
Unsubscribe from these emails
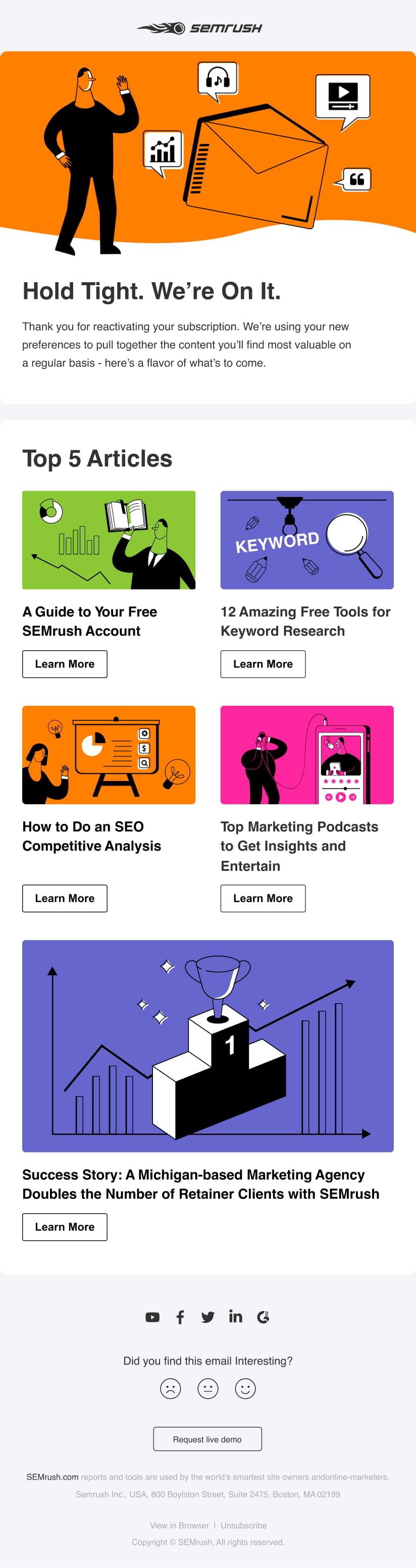[x=244, y=1526]
